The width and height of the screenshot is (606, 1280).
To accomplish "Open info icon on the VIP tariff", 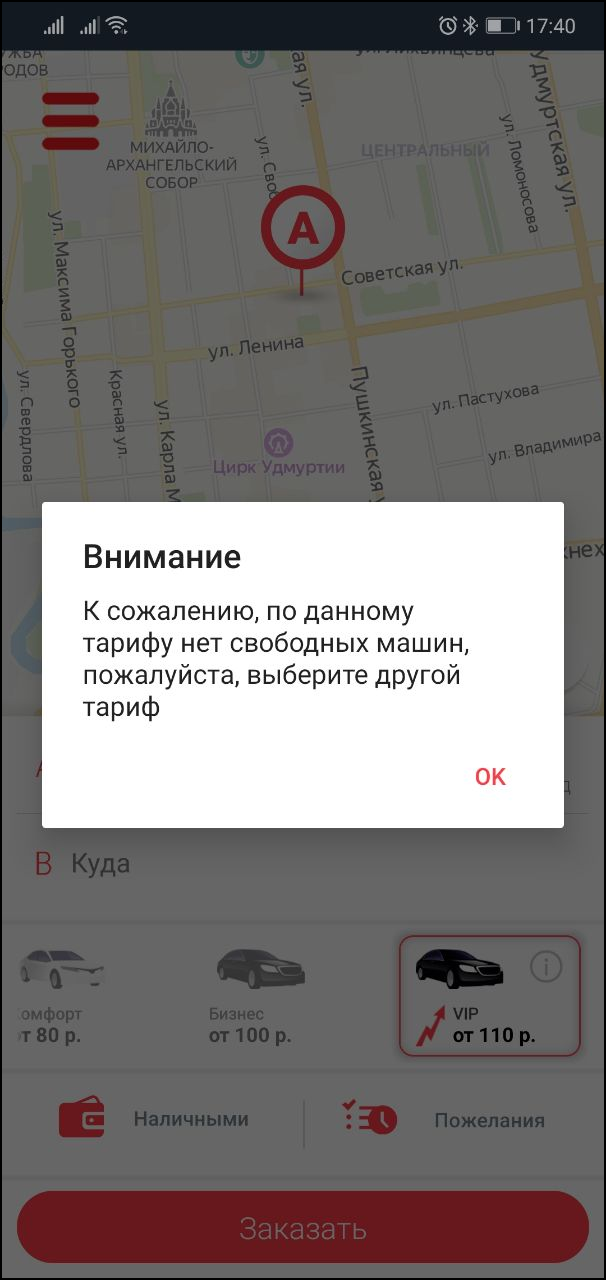I will point(546,966).
